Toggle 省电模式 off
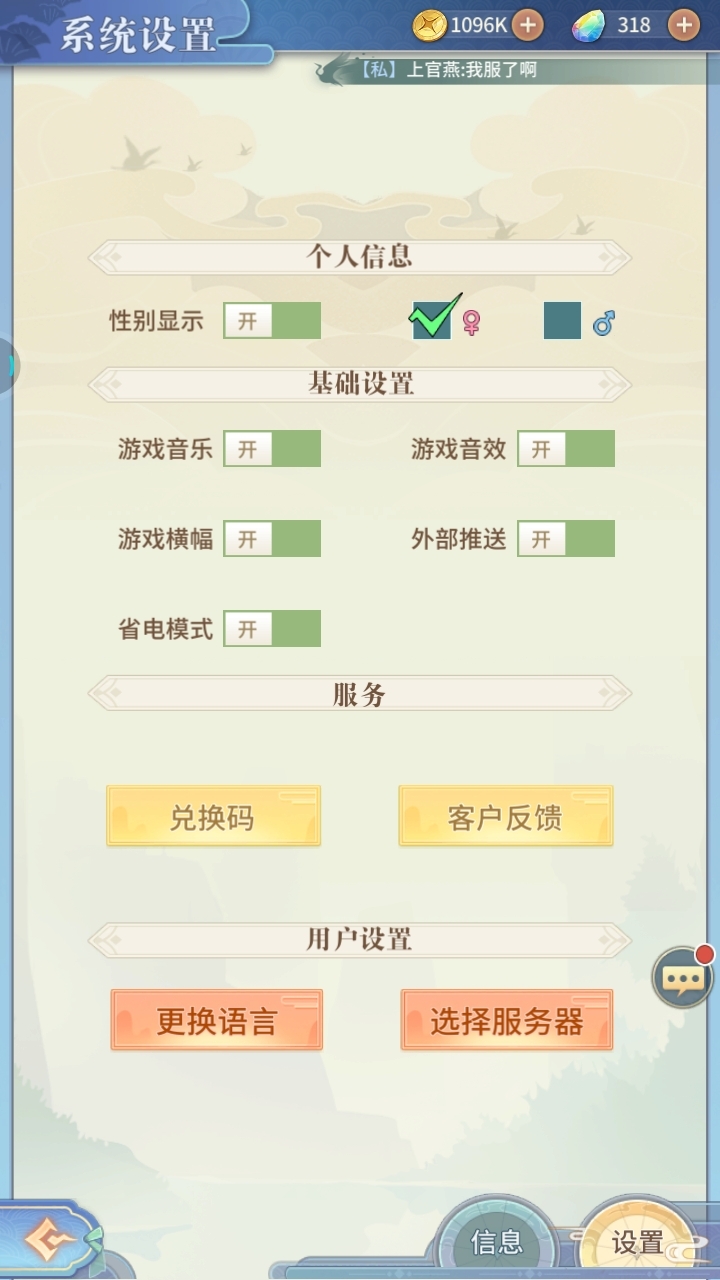Viewport: 720px width, 1280px height. (x=272, y=629)
